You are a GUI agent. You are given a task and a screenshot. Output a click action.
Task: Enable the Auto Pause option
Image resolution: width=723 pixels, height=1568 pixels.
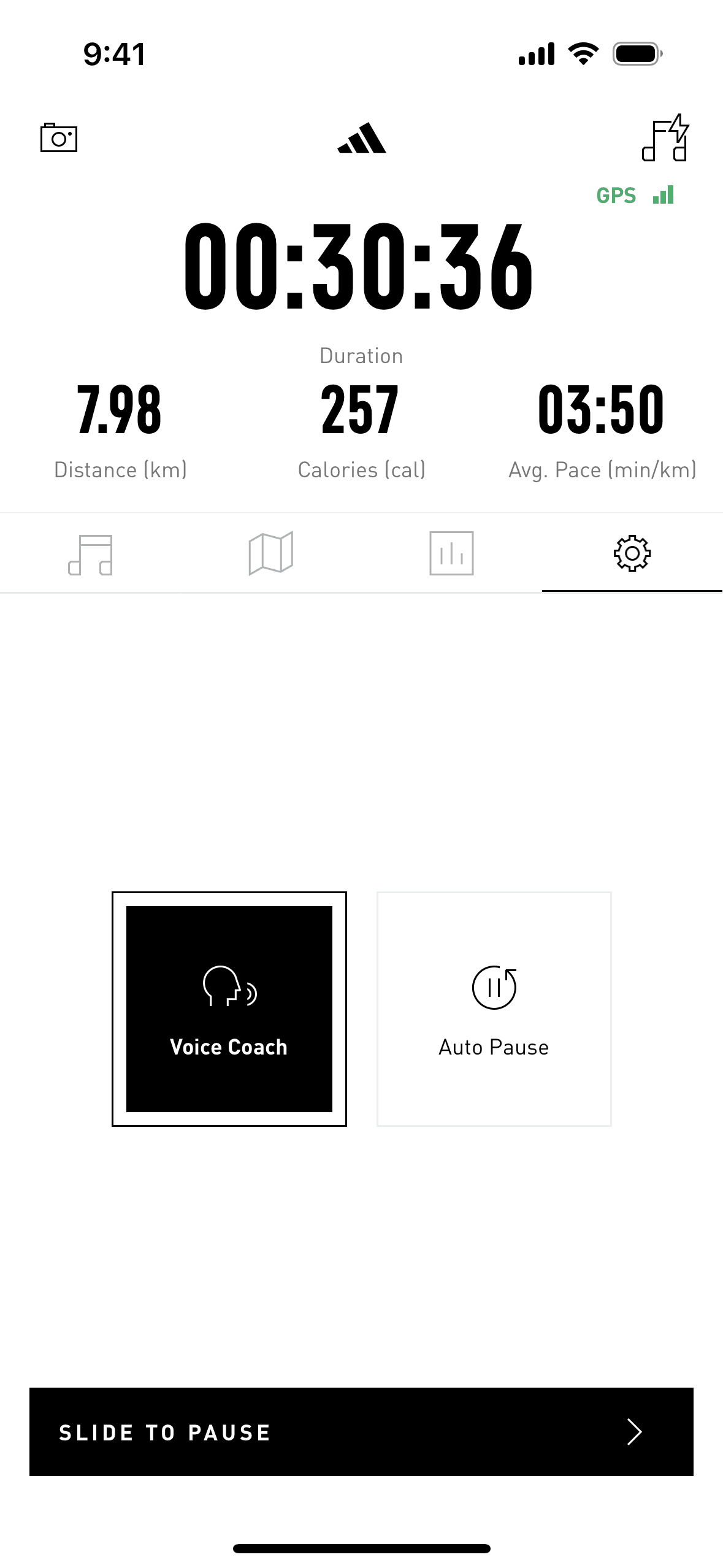(x=494, y=1009)
